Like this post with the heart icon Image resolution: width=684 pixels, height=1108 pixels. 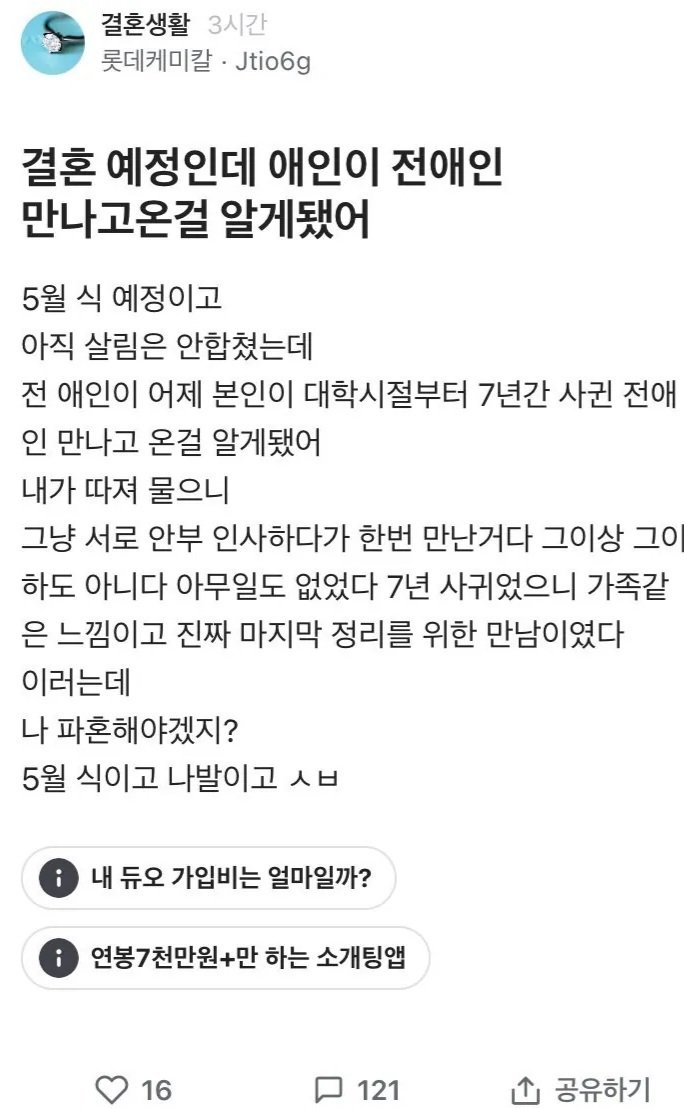click(111, 1089)
